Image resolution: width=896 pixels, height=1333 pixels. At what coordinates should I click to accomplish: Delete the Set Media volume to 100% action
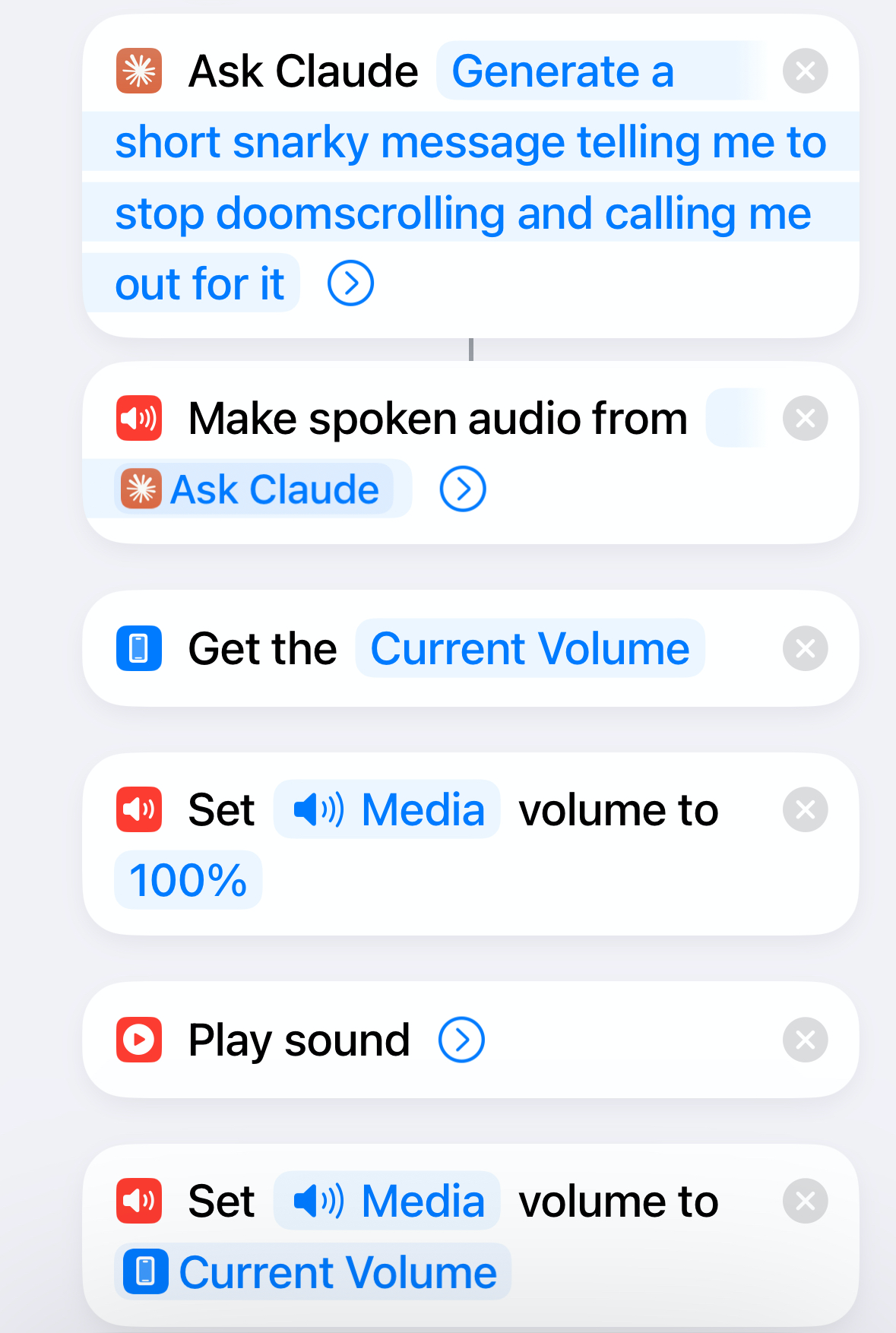click(x=805, y=809)
